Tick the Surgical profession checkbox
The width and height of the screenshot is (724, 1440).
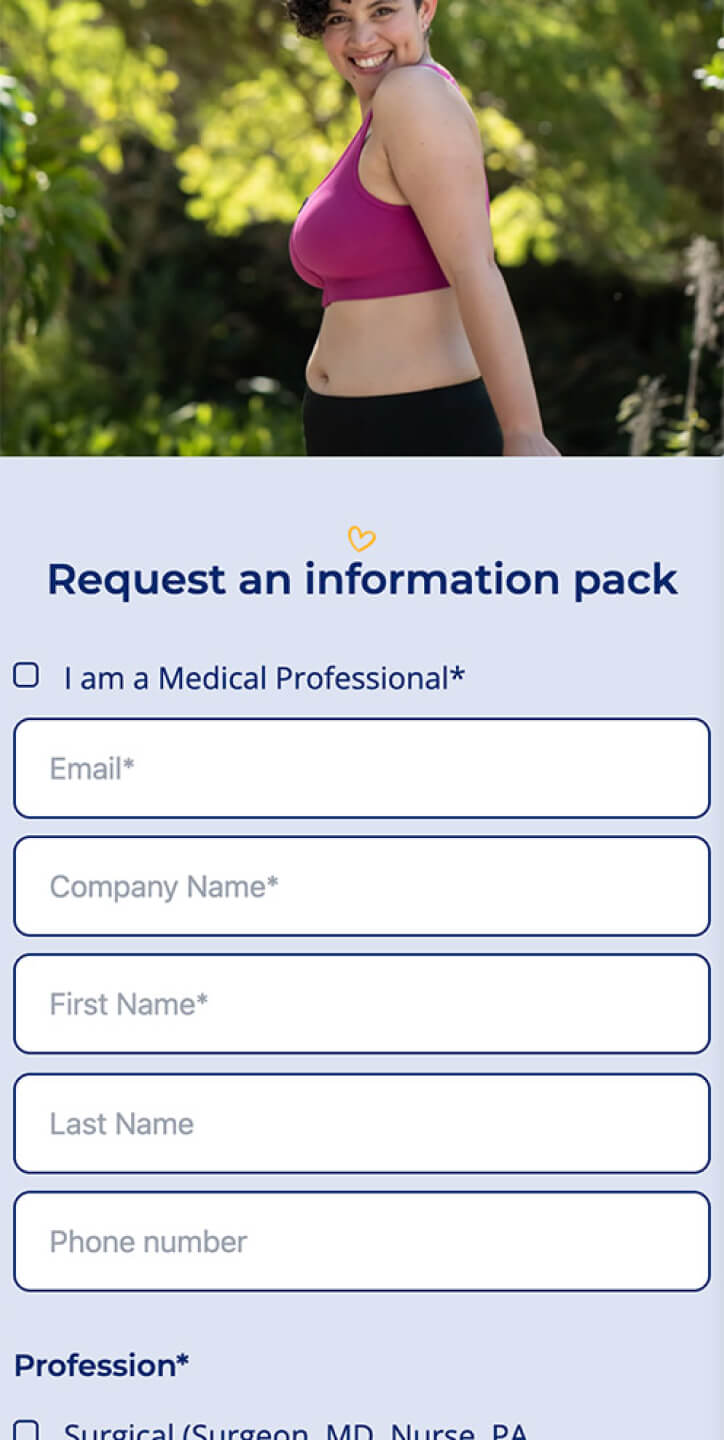click(x=26, y=1430)
